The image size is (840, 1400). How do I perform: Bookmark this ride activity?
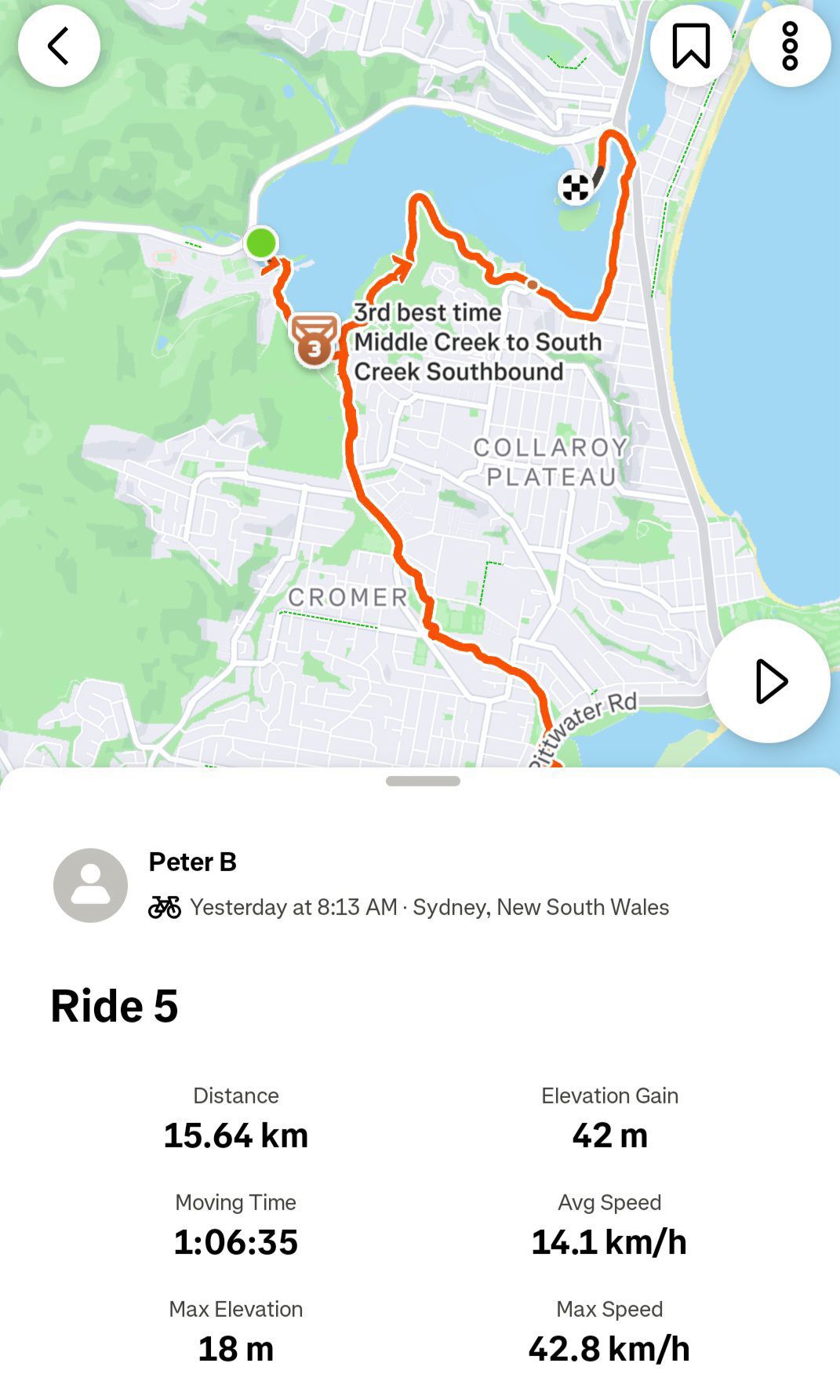coord(691,46)
